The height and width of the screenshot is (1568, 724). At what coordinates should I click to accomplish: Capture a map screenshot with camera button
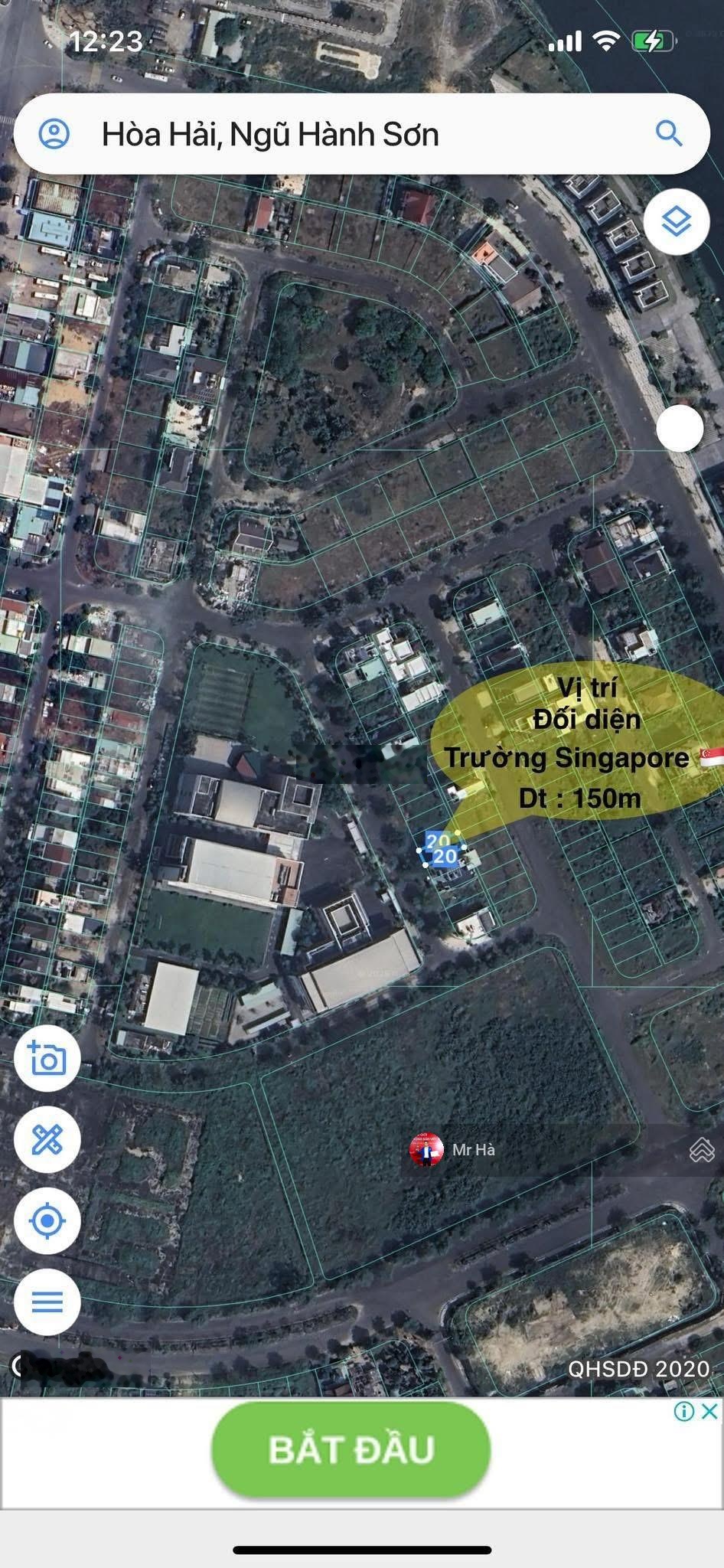click(x=47, y=1059)
